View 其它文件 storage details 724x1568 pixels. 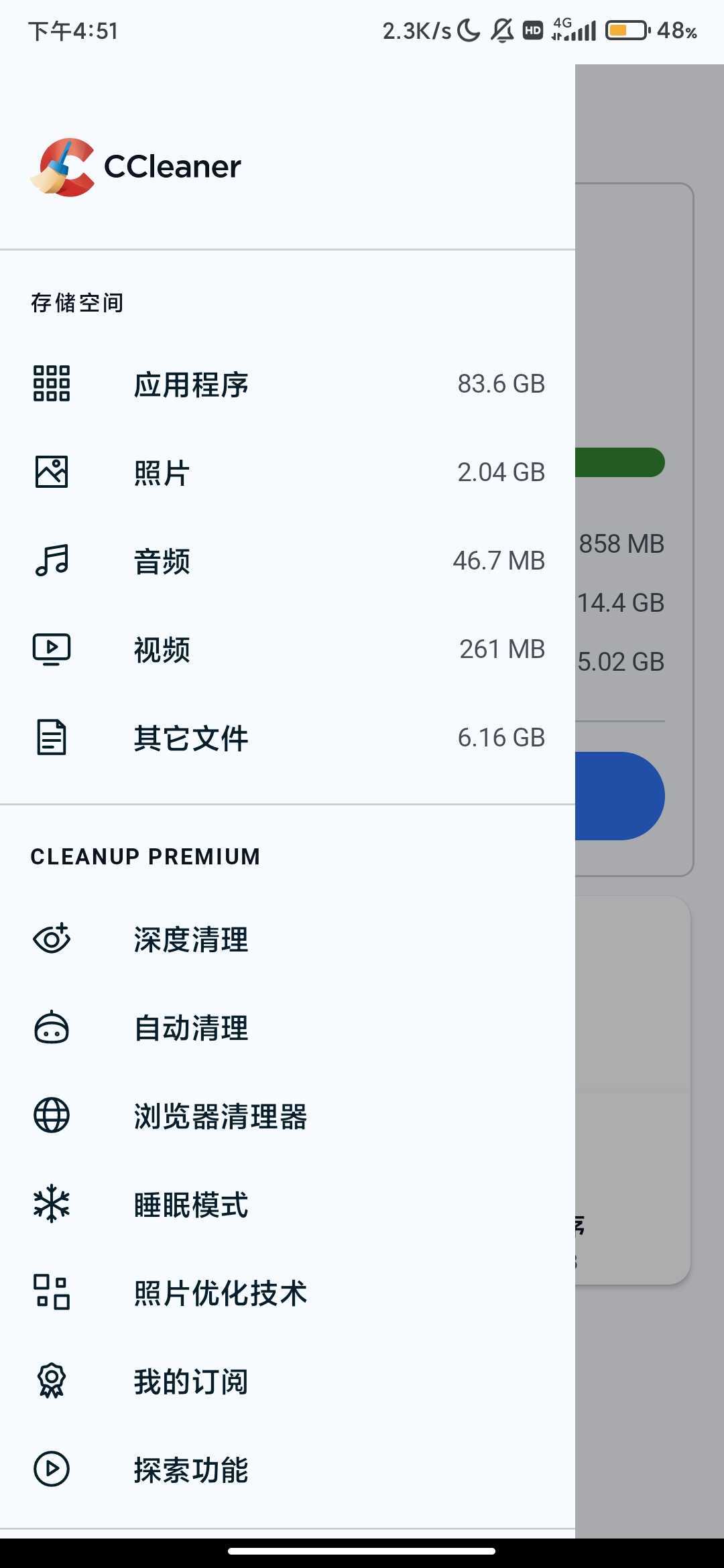(288, 738)
